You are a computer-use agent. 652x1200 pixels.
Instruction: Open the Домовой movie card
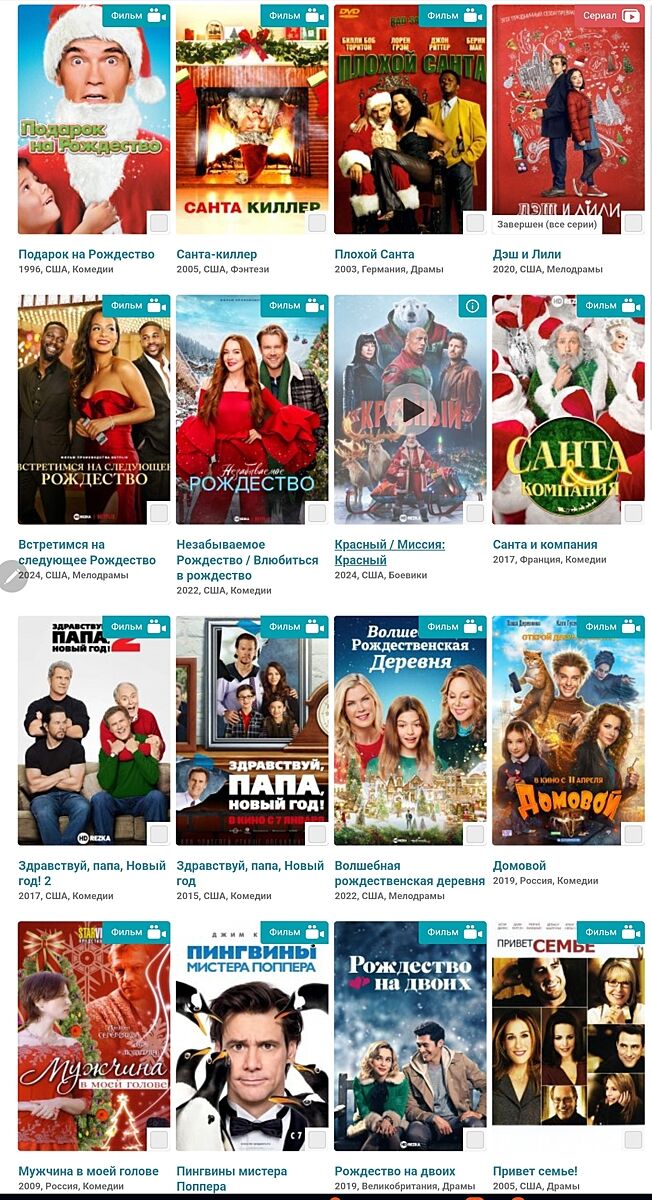coord(568,730)
